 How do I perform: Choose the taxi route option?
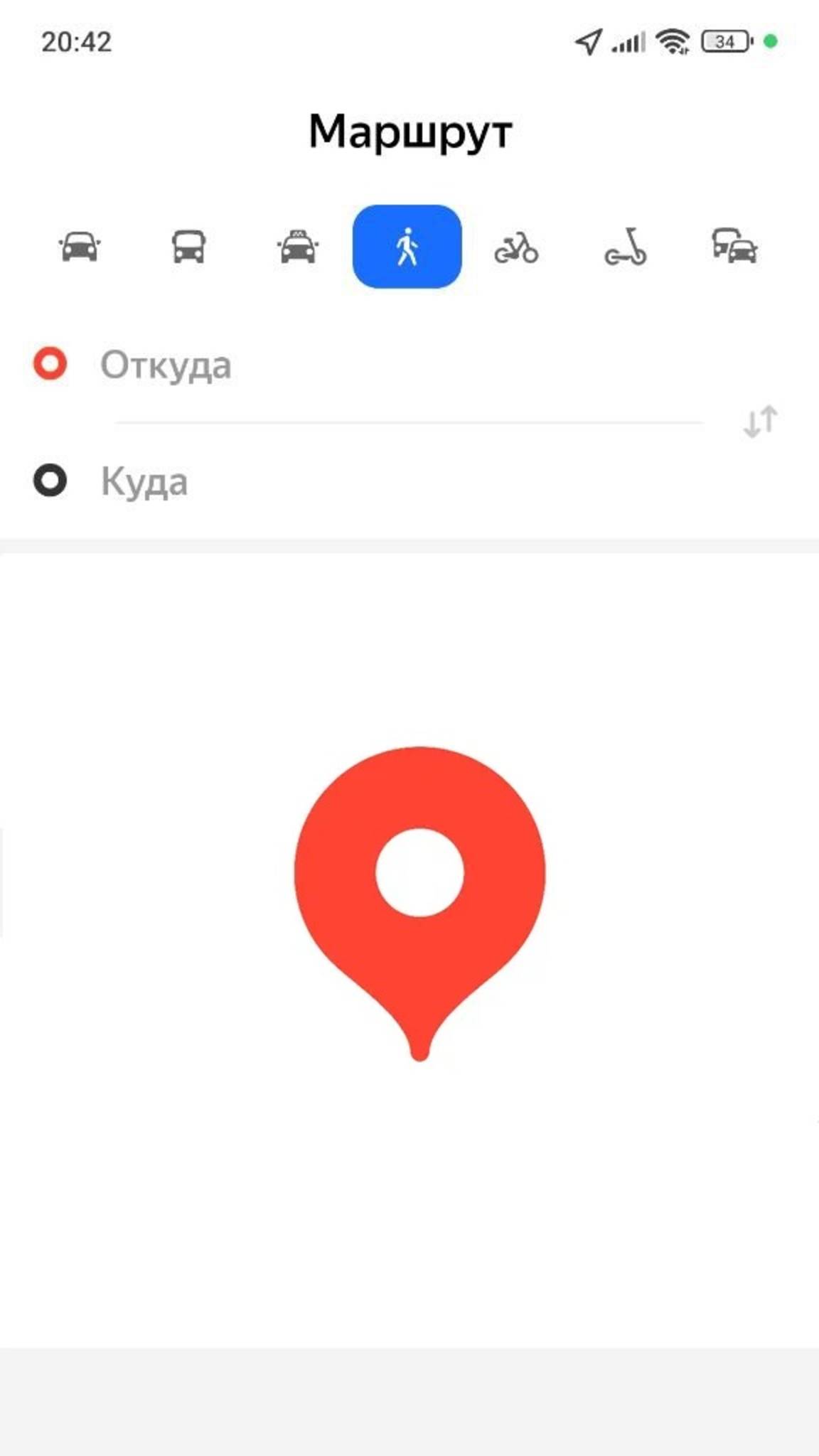click(297, 247)
